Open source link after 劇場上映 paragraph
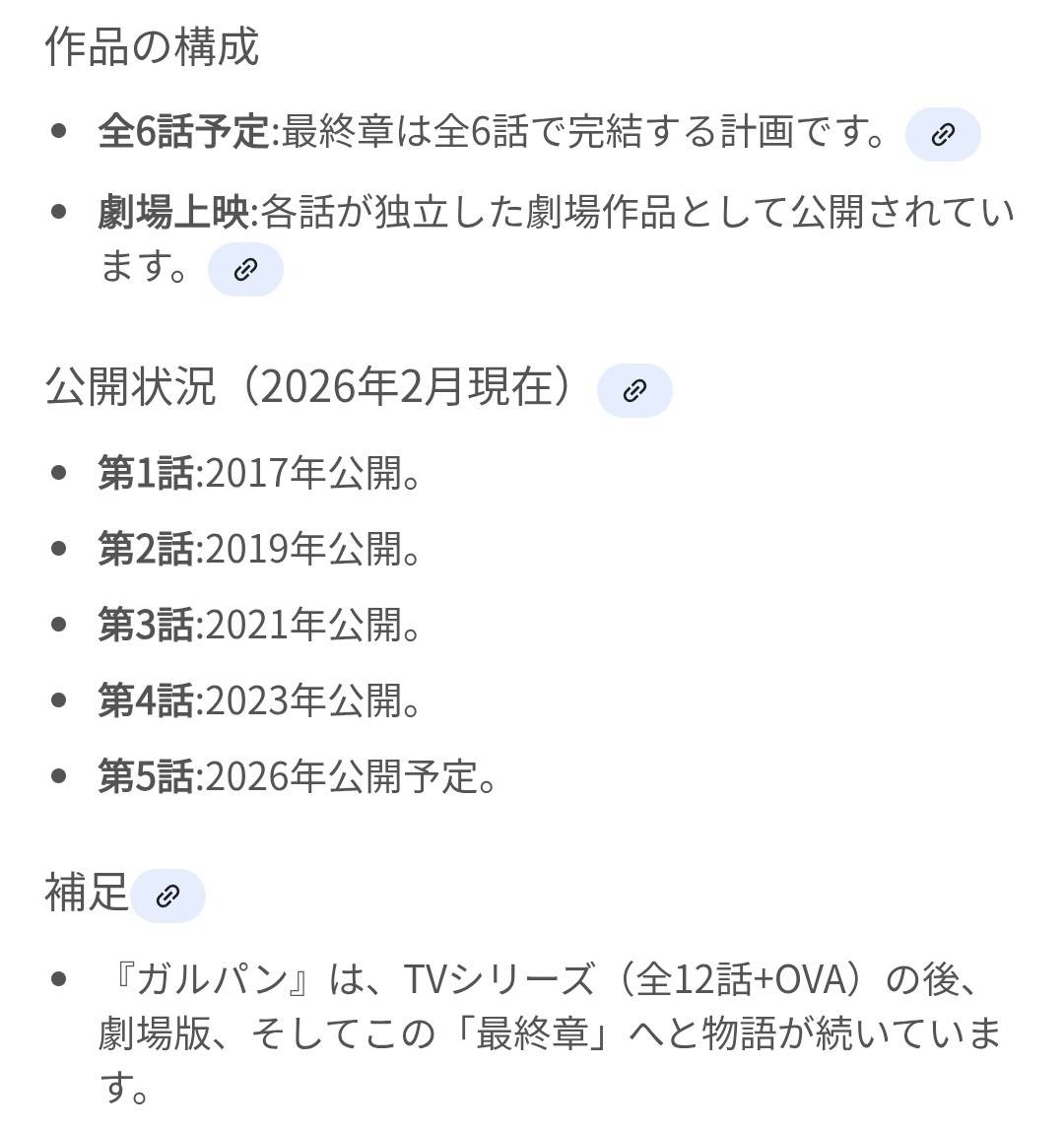Screen dimensions: 1064x1131 click(x=245, y=269)
